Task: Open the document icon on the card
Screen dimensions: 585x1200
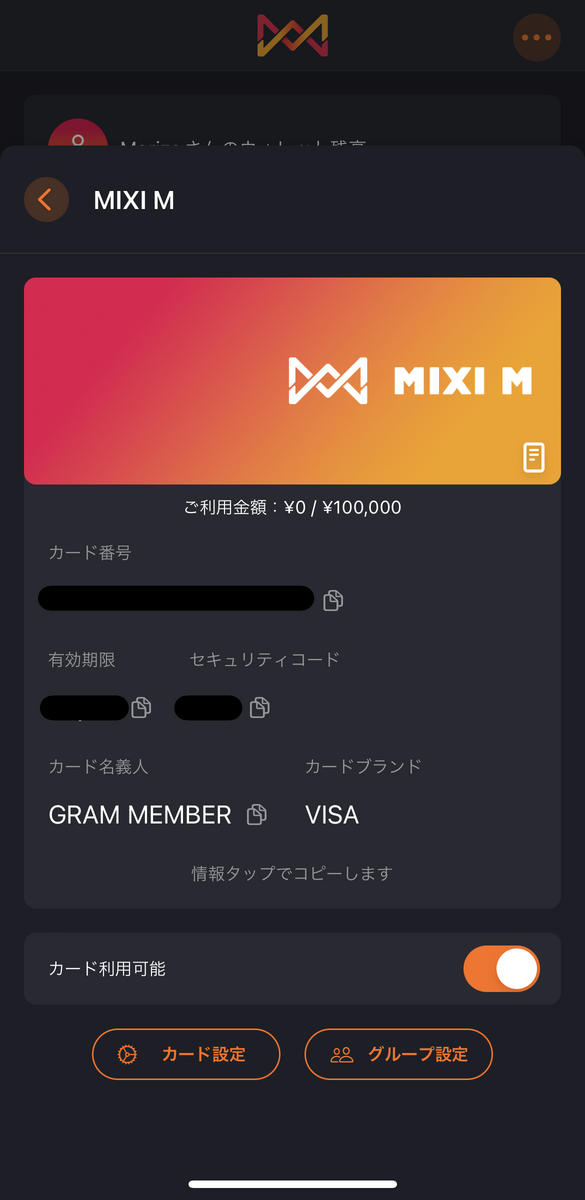Action: pyautogui.click(x=535, y=457)
